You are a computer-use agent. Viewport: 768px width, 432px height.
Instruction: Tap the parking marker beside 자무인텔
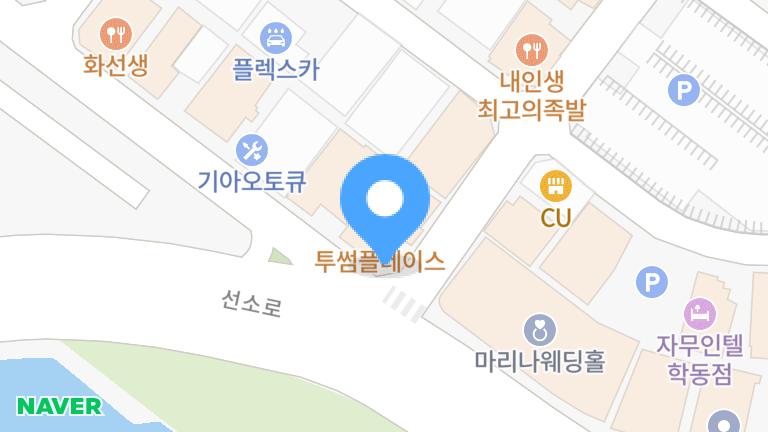click(x=651, y=283)
